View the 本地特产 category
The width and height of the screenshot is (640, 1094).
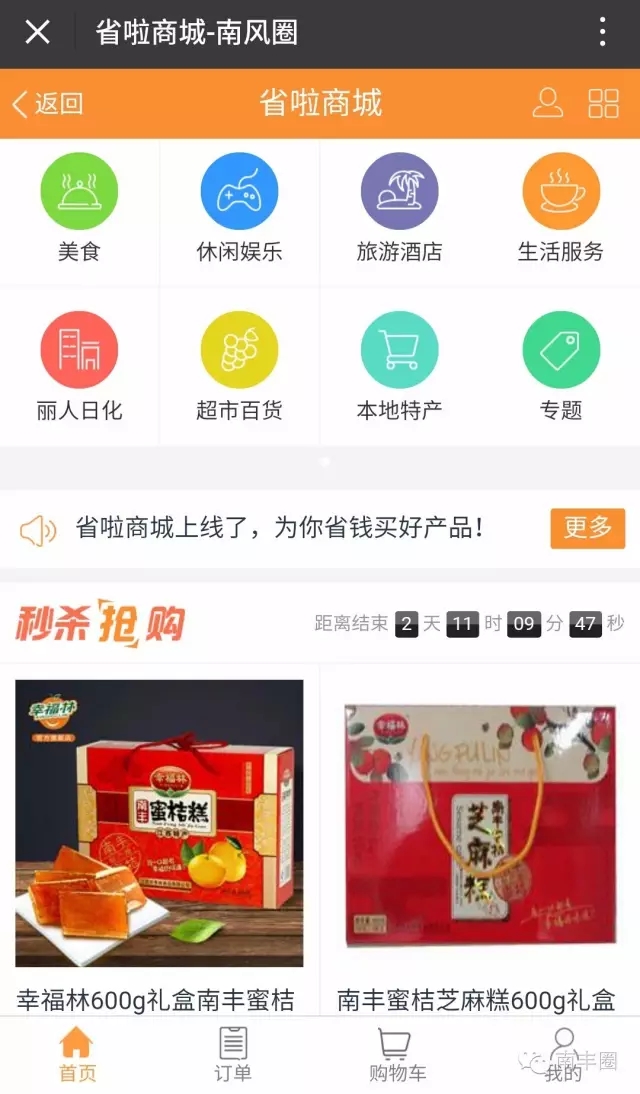coord(399,366)
